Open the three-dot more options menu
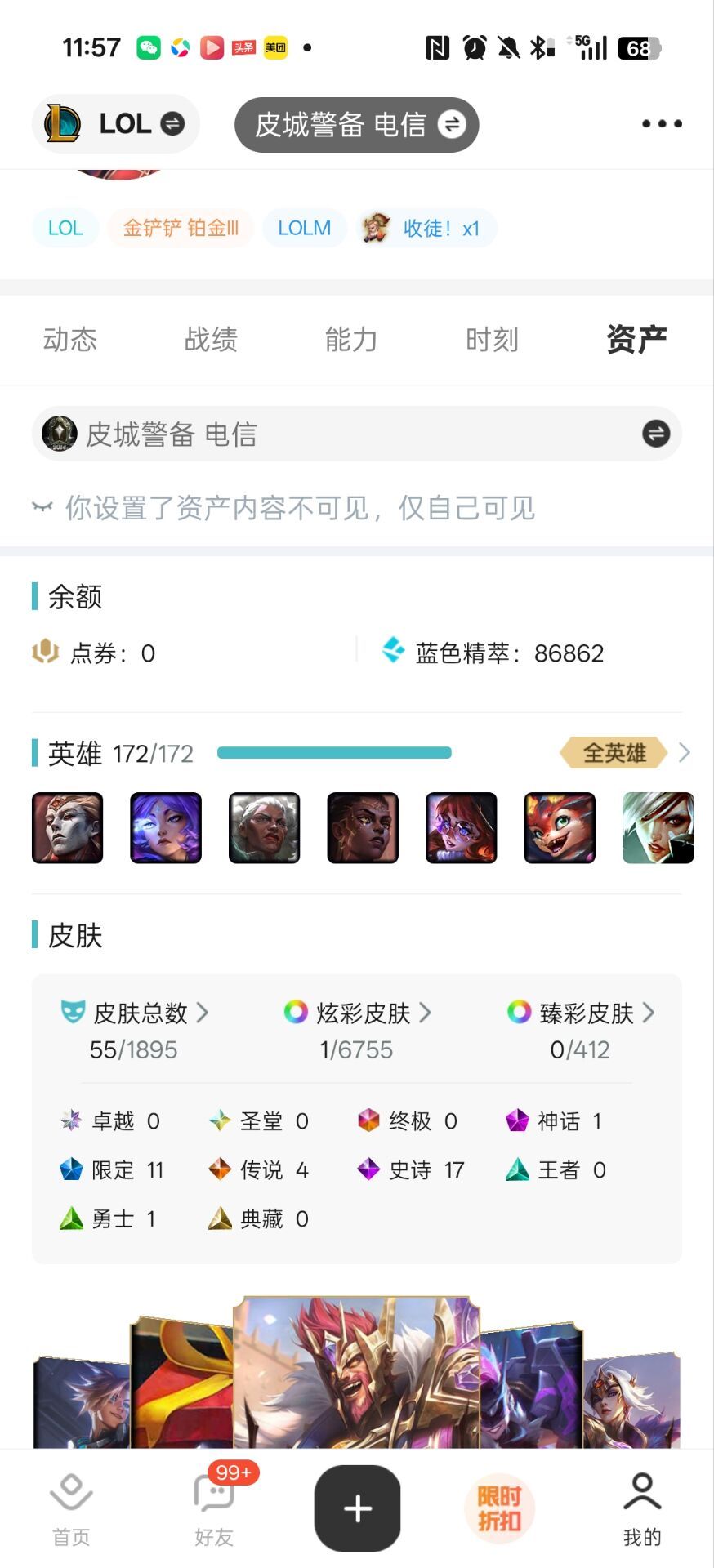Viewport: 714px width, 1568px height. 661,123
